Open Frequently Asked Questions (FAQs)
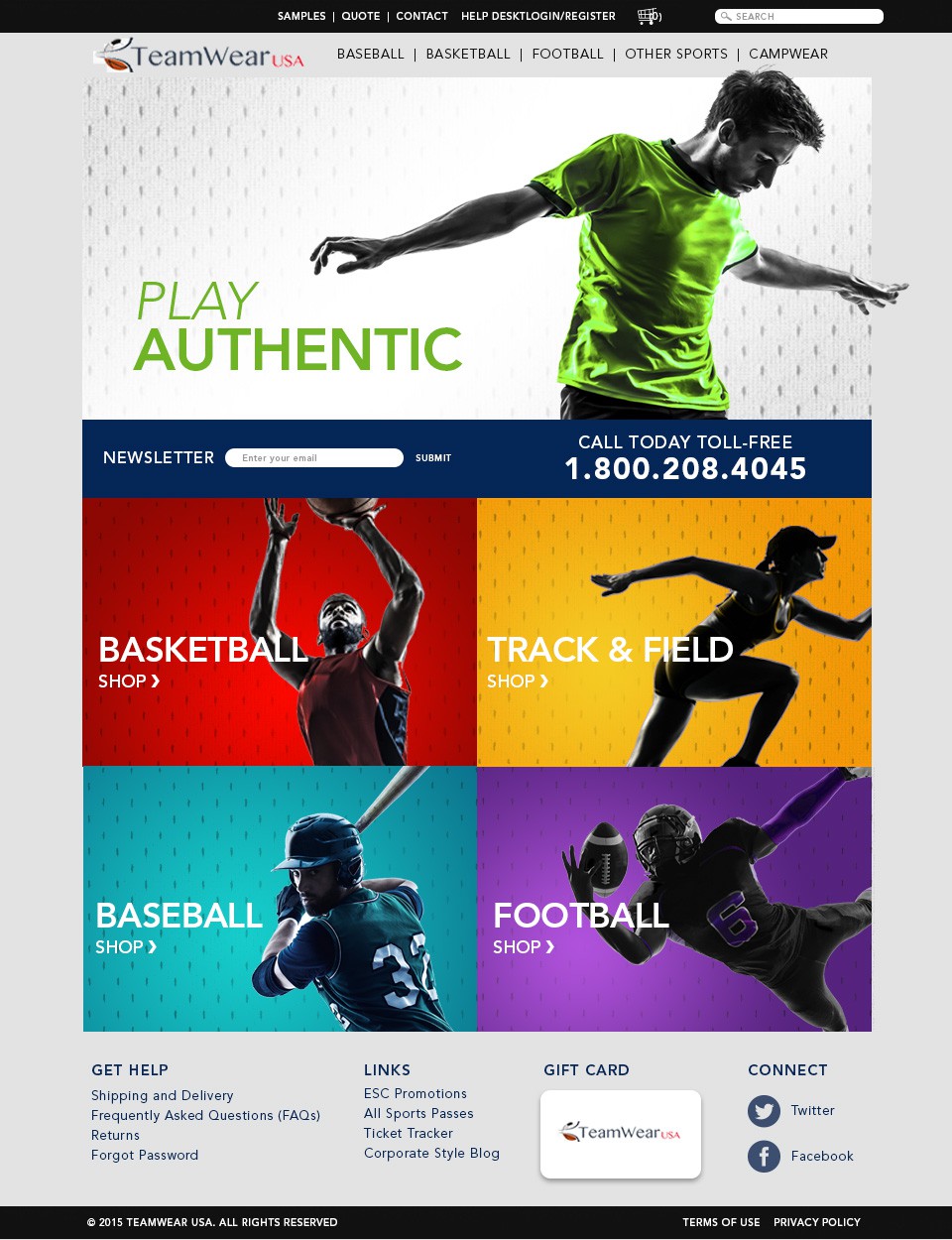 [206, 1115]
